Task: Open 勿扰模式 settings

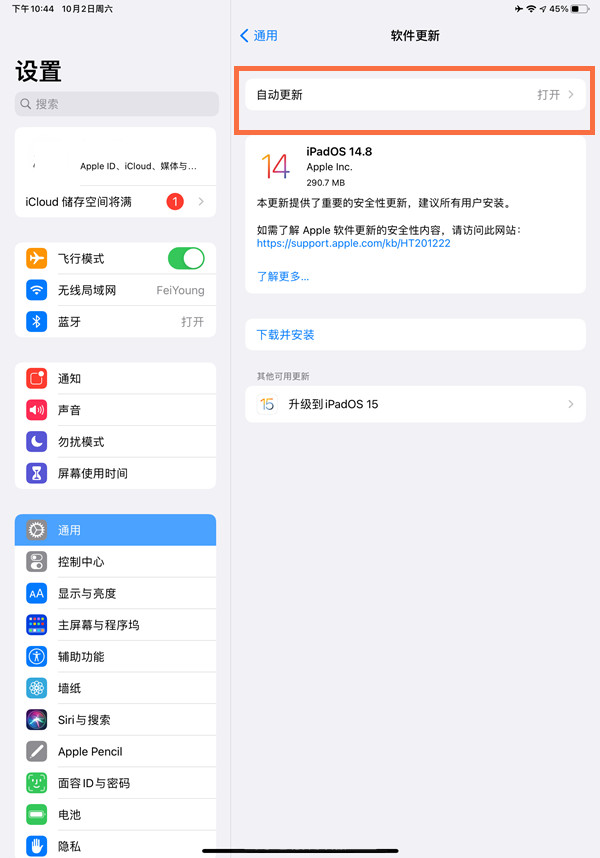Action: click(x=116, y=442)
